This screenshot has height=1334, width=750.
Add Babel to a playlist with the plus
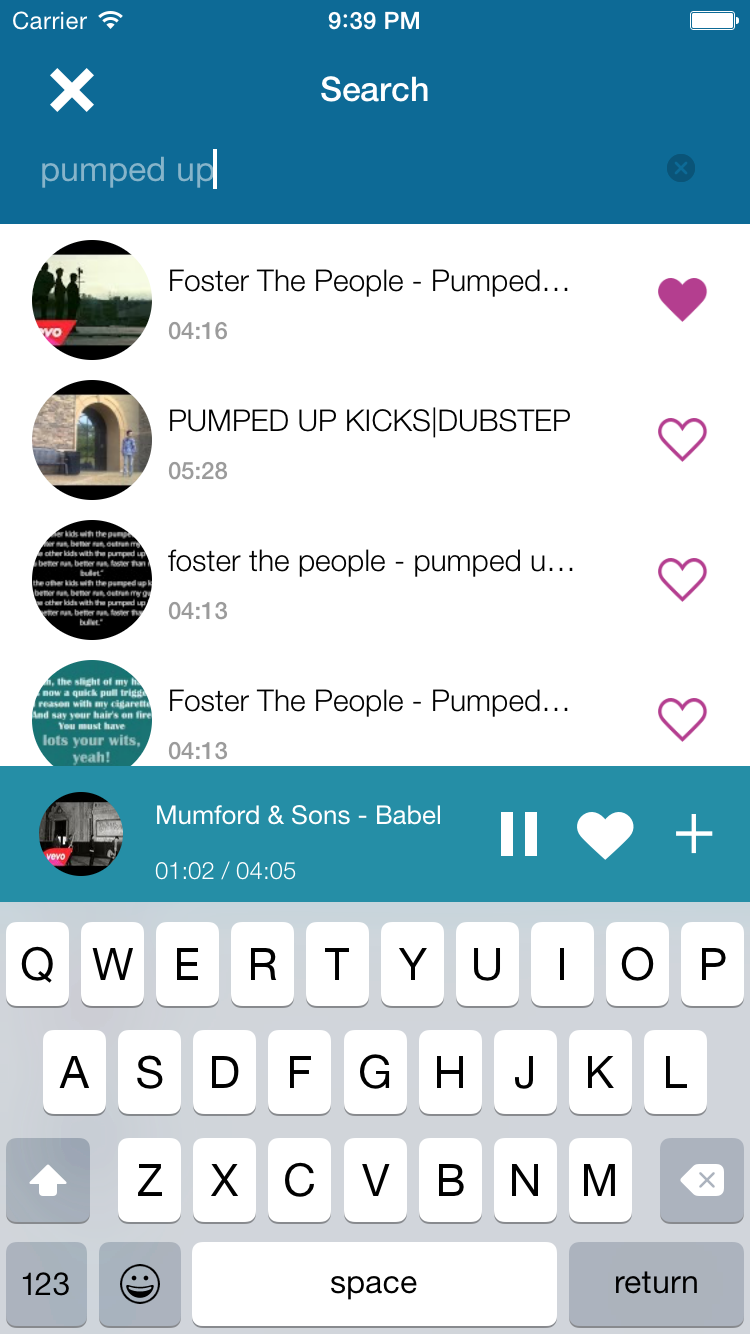tap(694, 834)
